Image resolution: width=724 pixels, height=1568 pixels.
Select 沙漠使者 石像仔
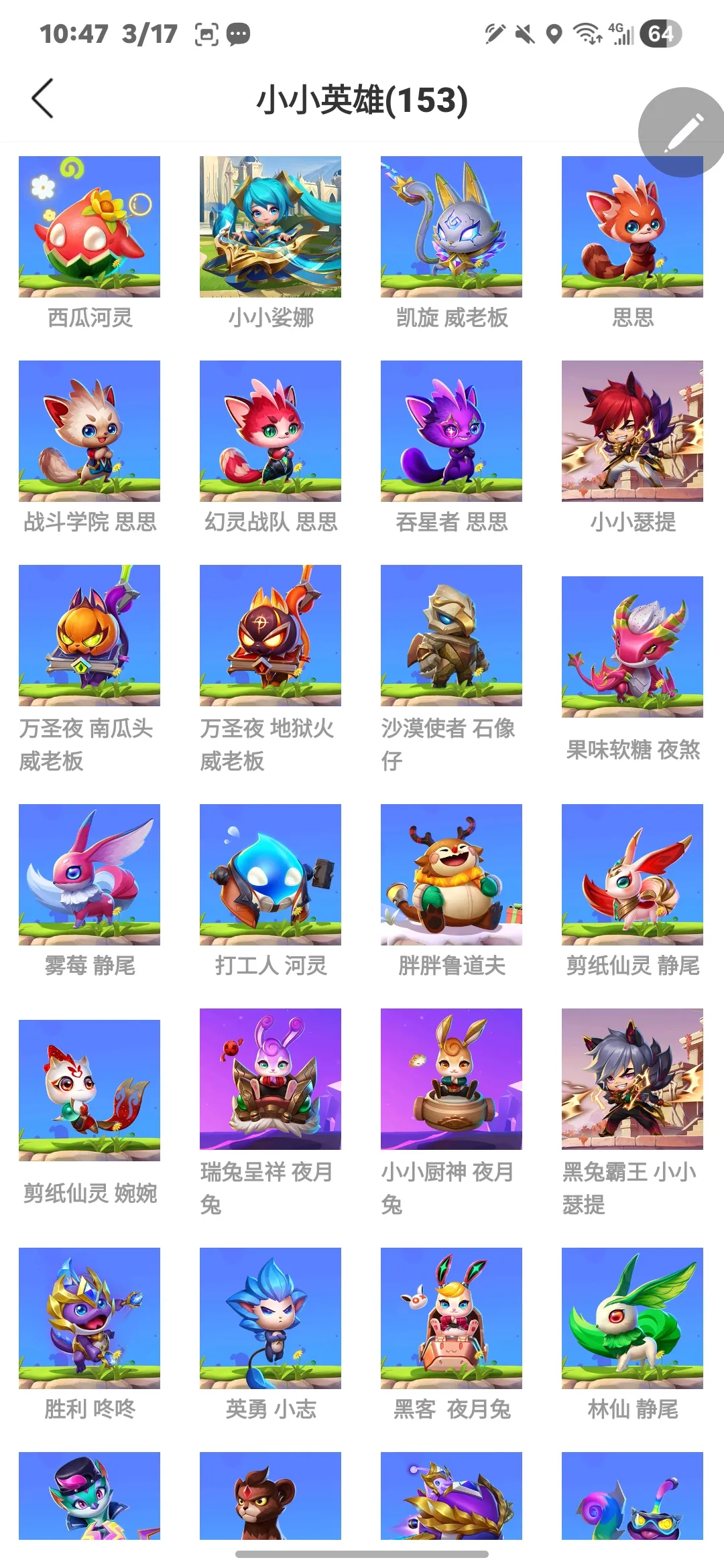coord(451,635)
